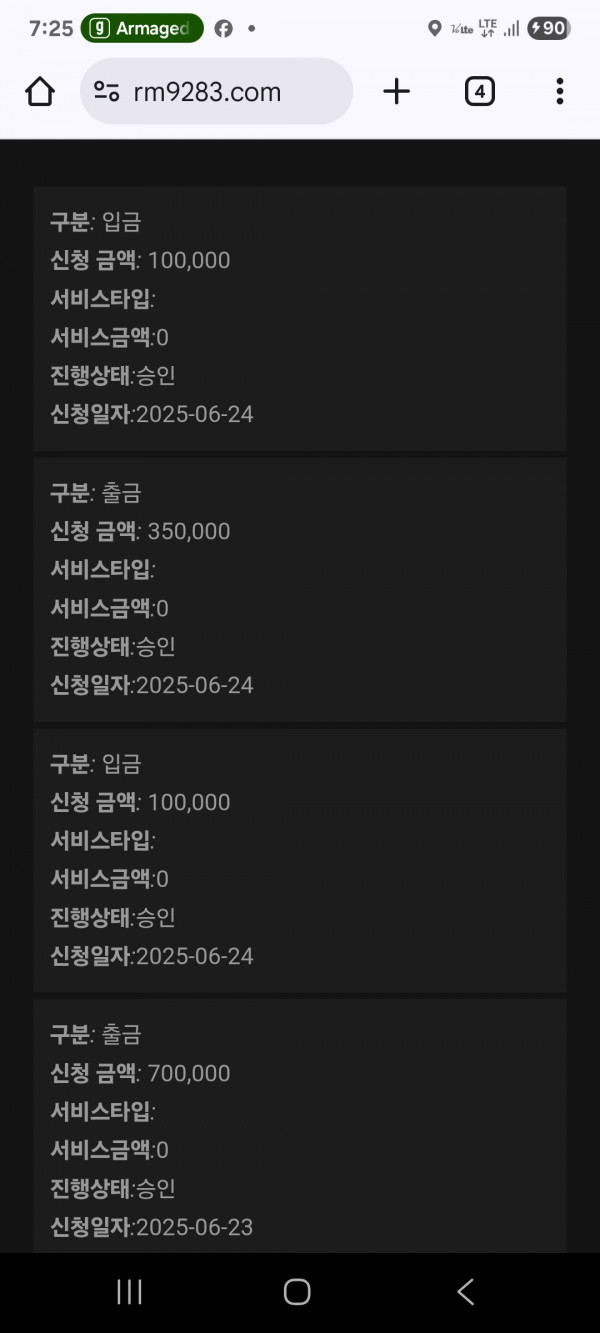View site info icon in address bar

(106, 92)
